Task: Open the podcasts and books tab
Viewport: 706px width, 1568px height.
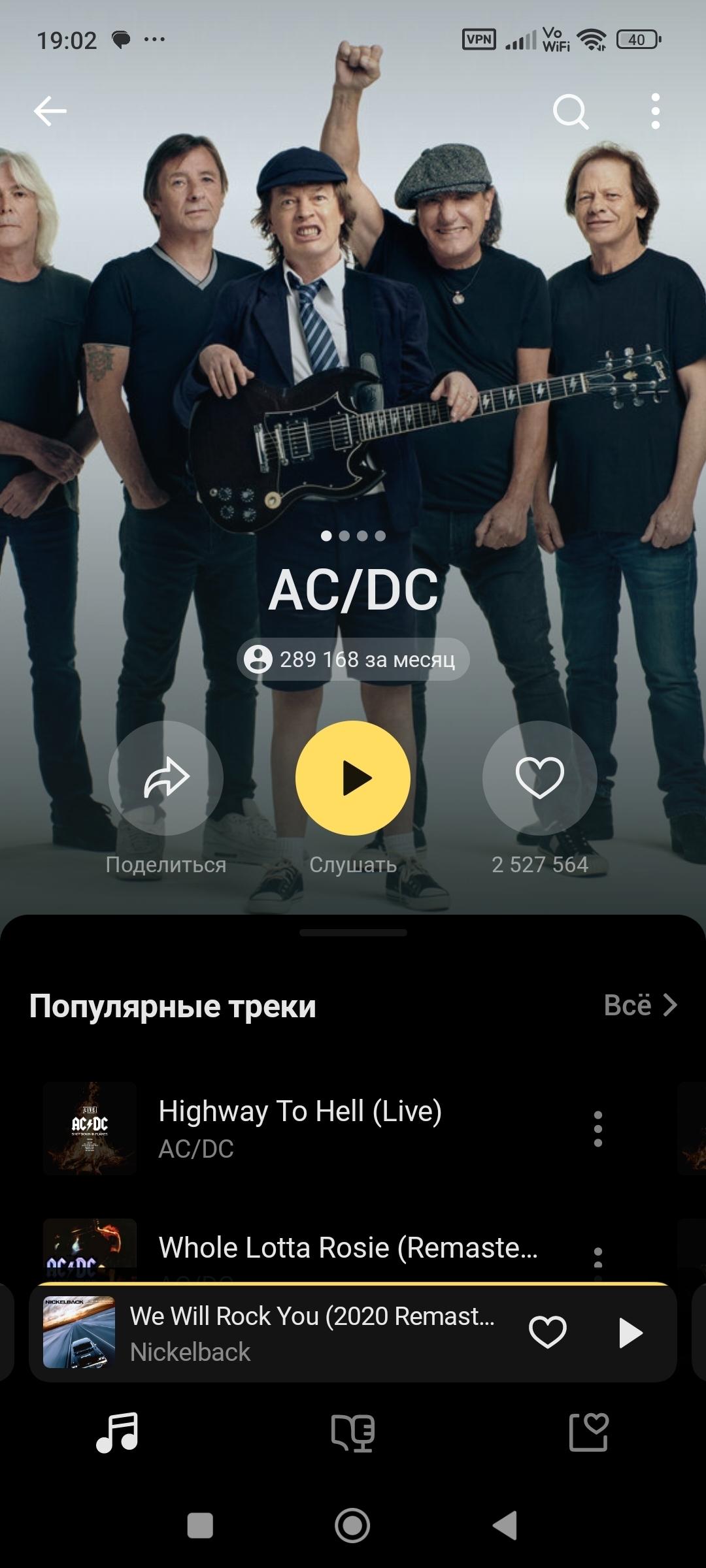Action: (x=353, y=1433)
